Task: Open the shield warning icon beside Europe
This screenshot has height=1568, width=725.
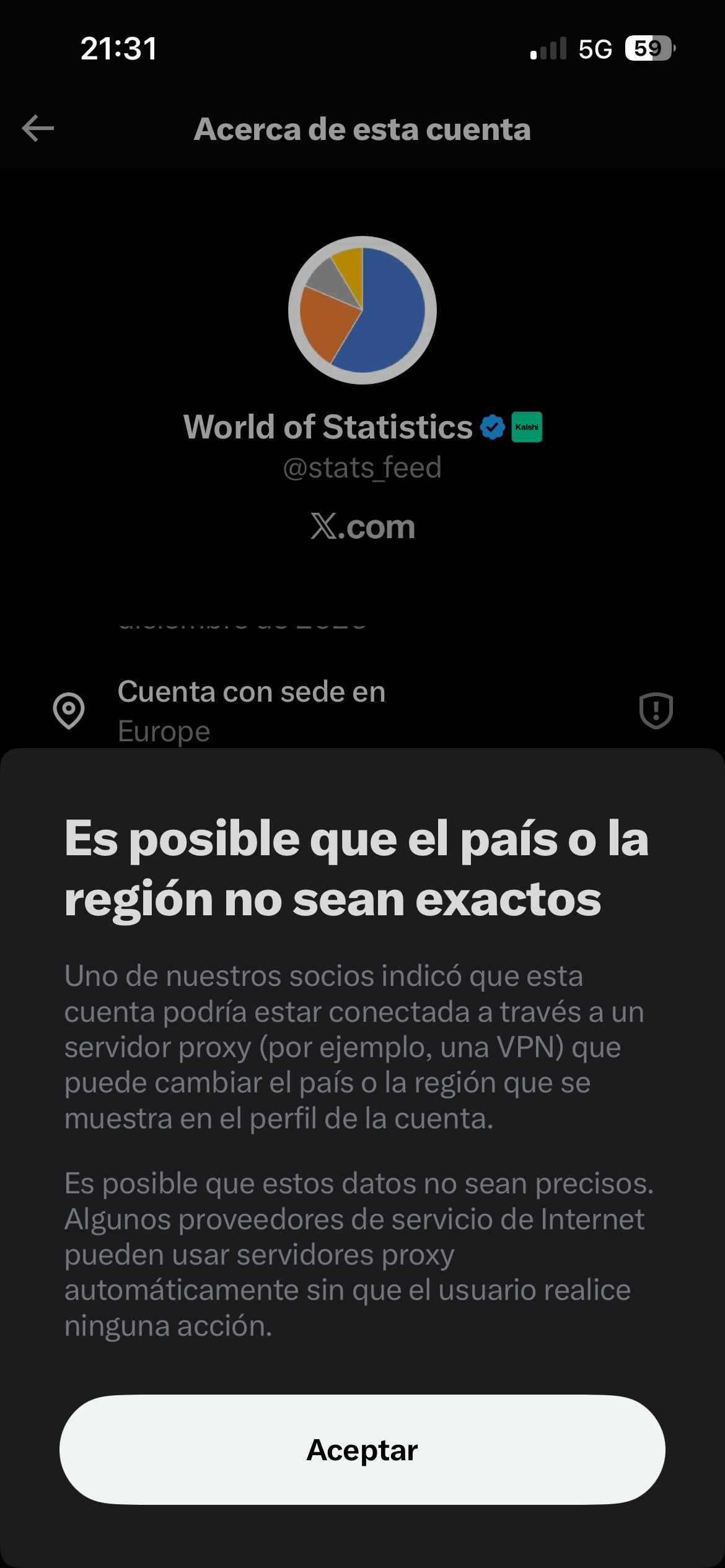Action: click(x=656, y=710)
